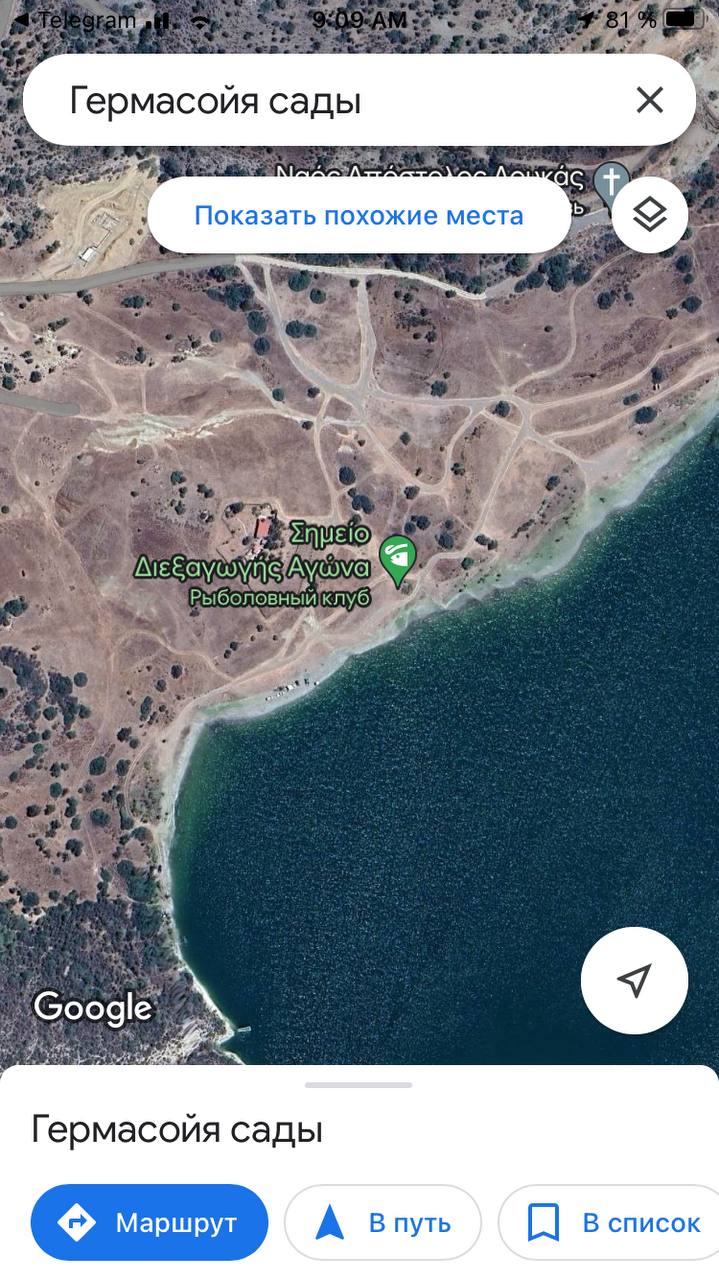Open the map layers selector
The height and width of the screenshot is (1280, 719).
650,214
